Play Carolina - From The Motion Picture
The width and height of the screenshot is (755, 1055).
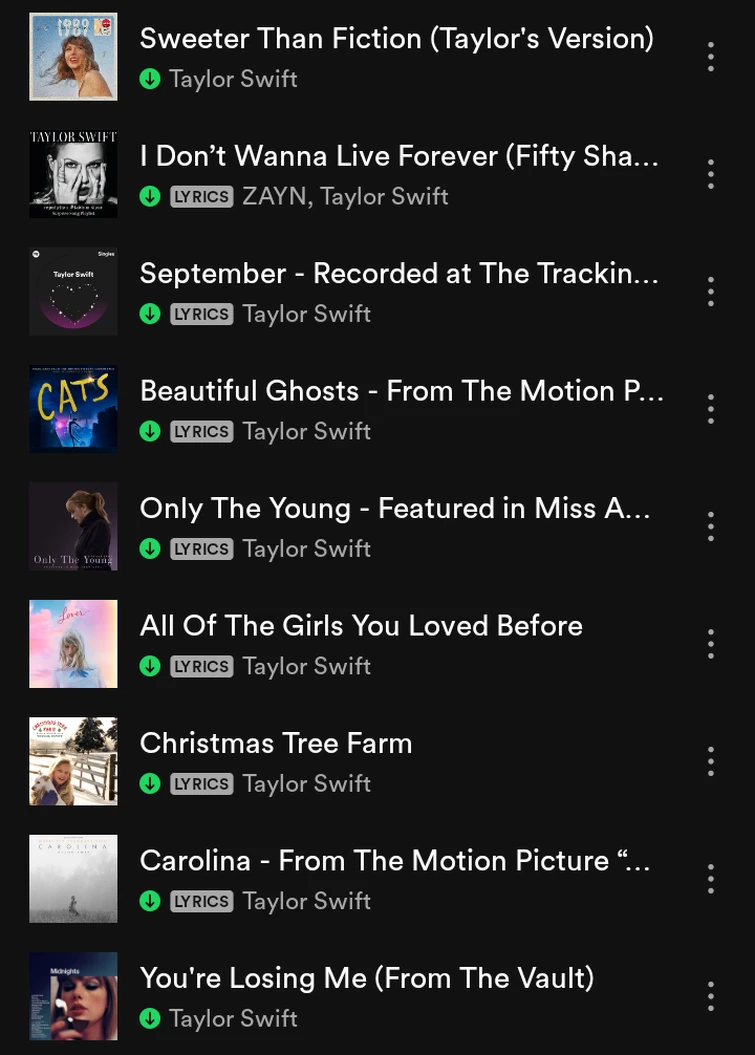(395, 861)
